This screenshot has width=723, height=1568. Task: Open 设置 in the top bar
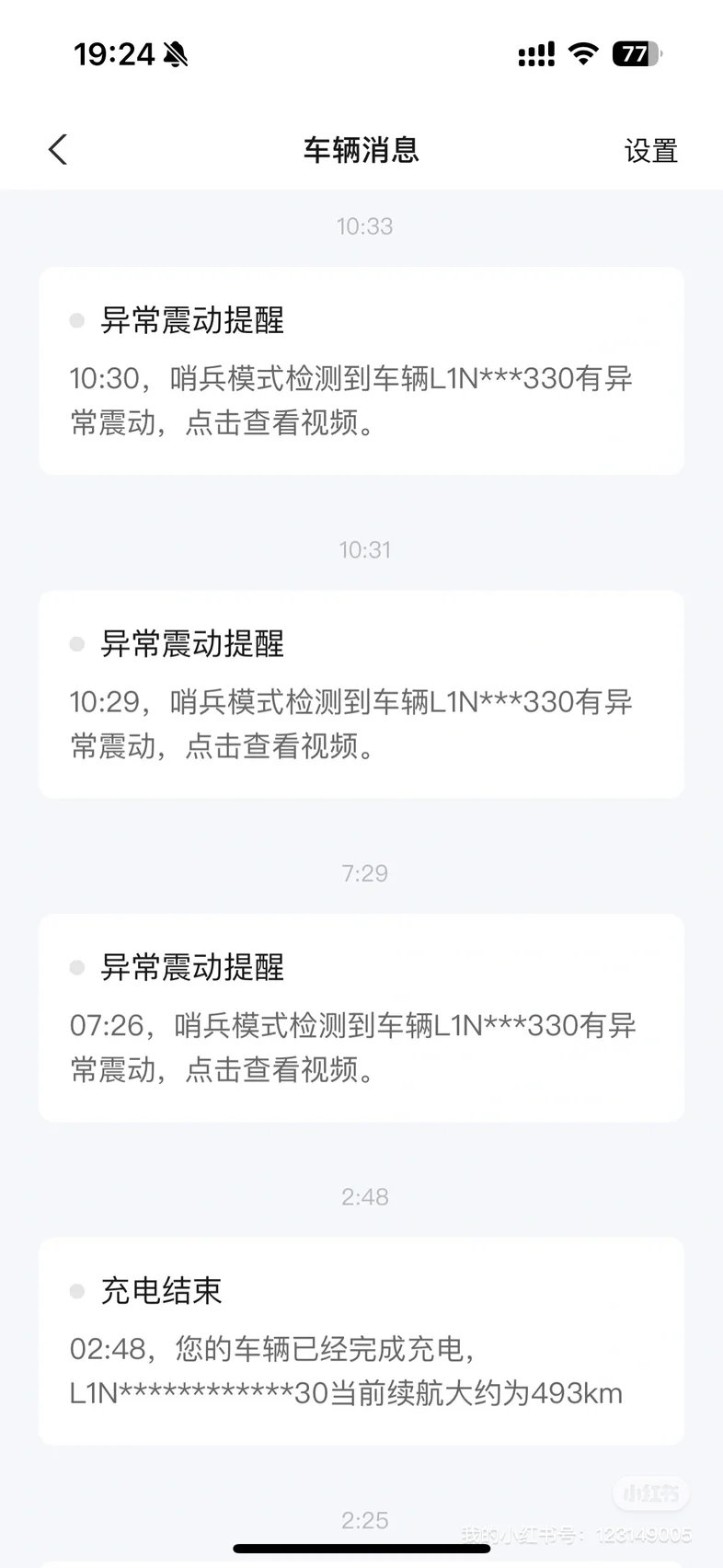coord(651,150)
